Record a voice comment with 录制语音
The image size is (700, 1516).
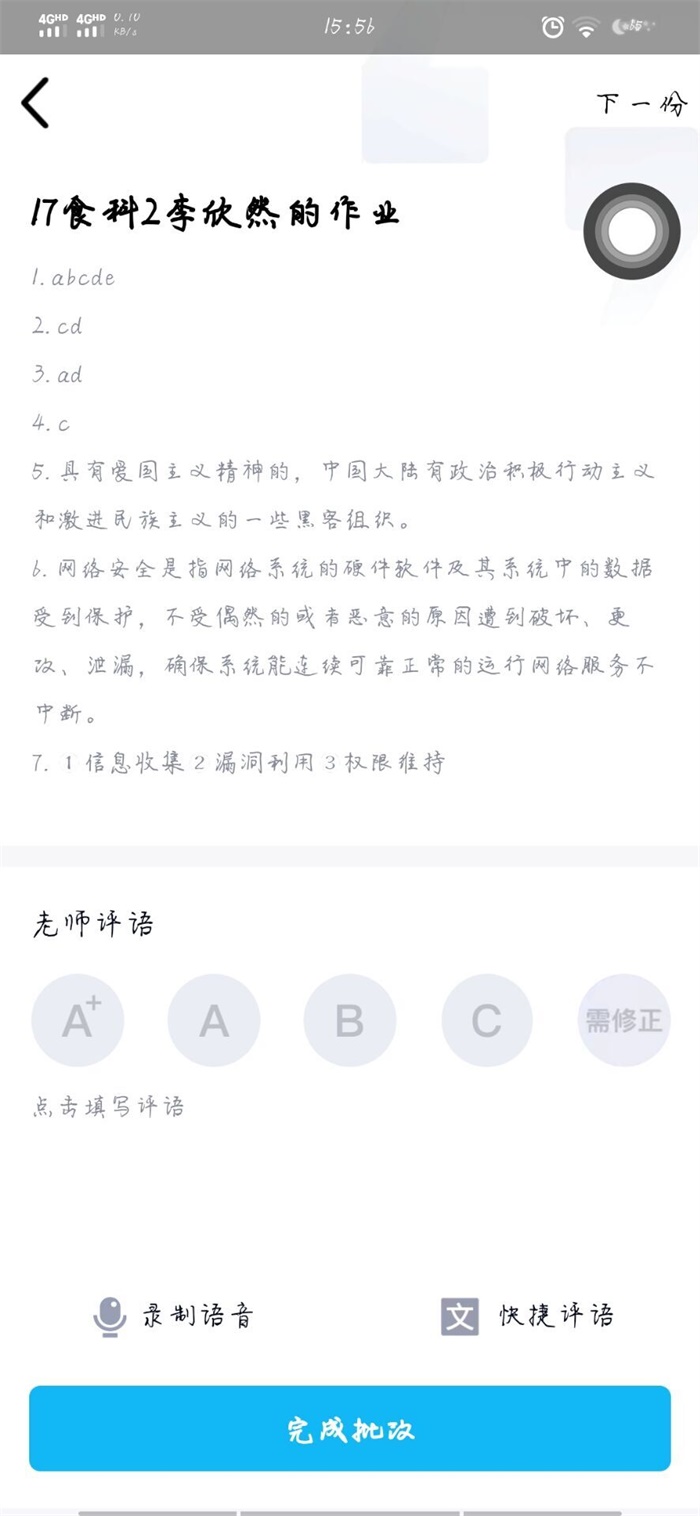[x=173, y=1315]
